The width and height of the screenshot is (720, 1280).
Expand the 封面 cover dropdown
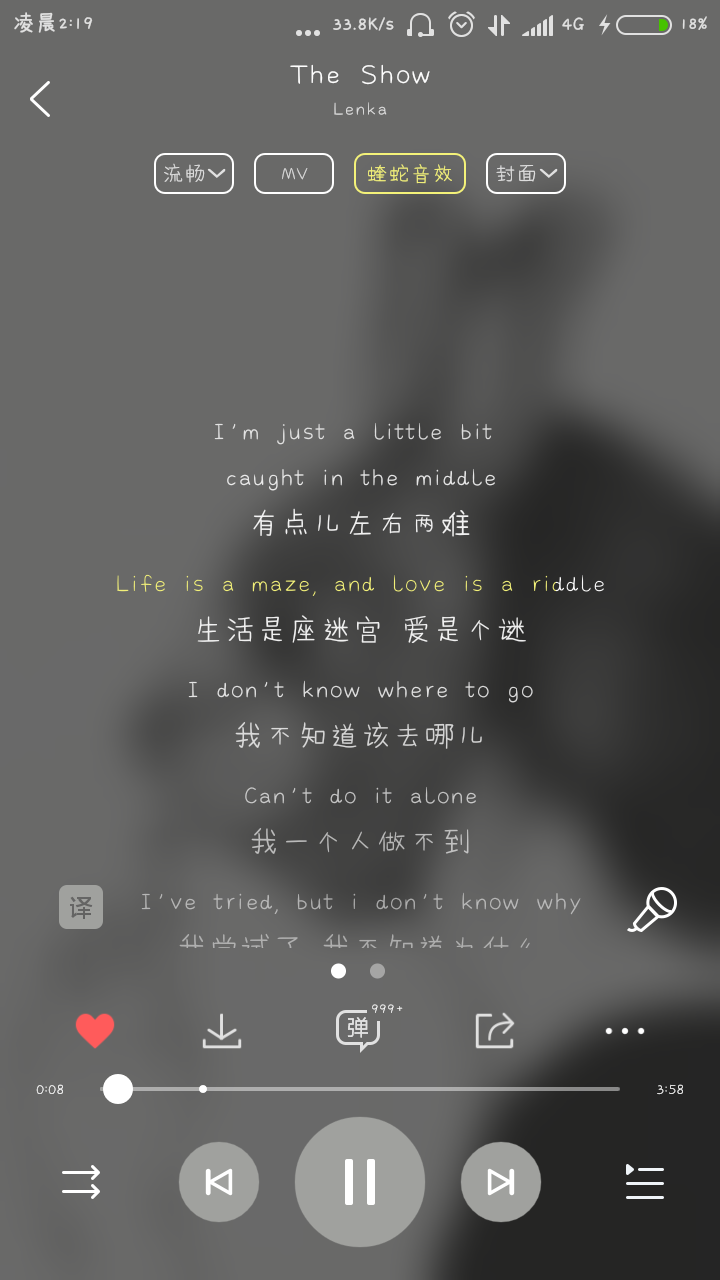(x=526, y=174)
